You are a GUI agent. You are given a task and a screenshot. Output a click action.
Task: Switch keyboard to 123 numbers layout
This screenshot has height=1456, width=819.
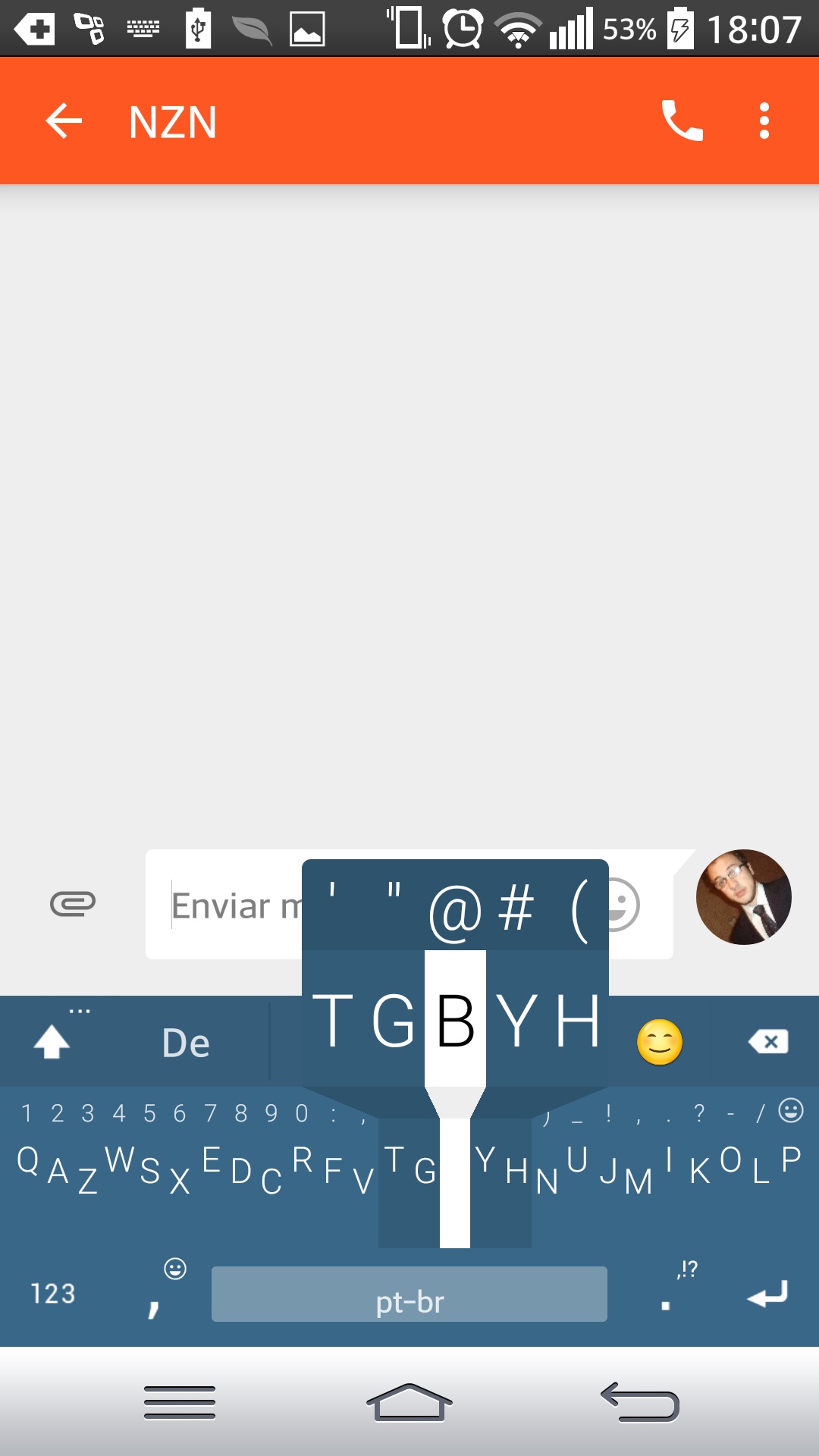click(x=53, y=1294)
